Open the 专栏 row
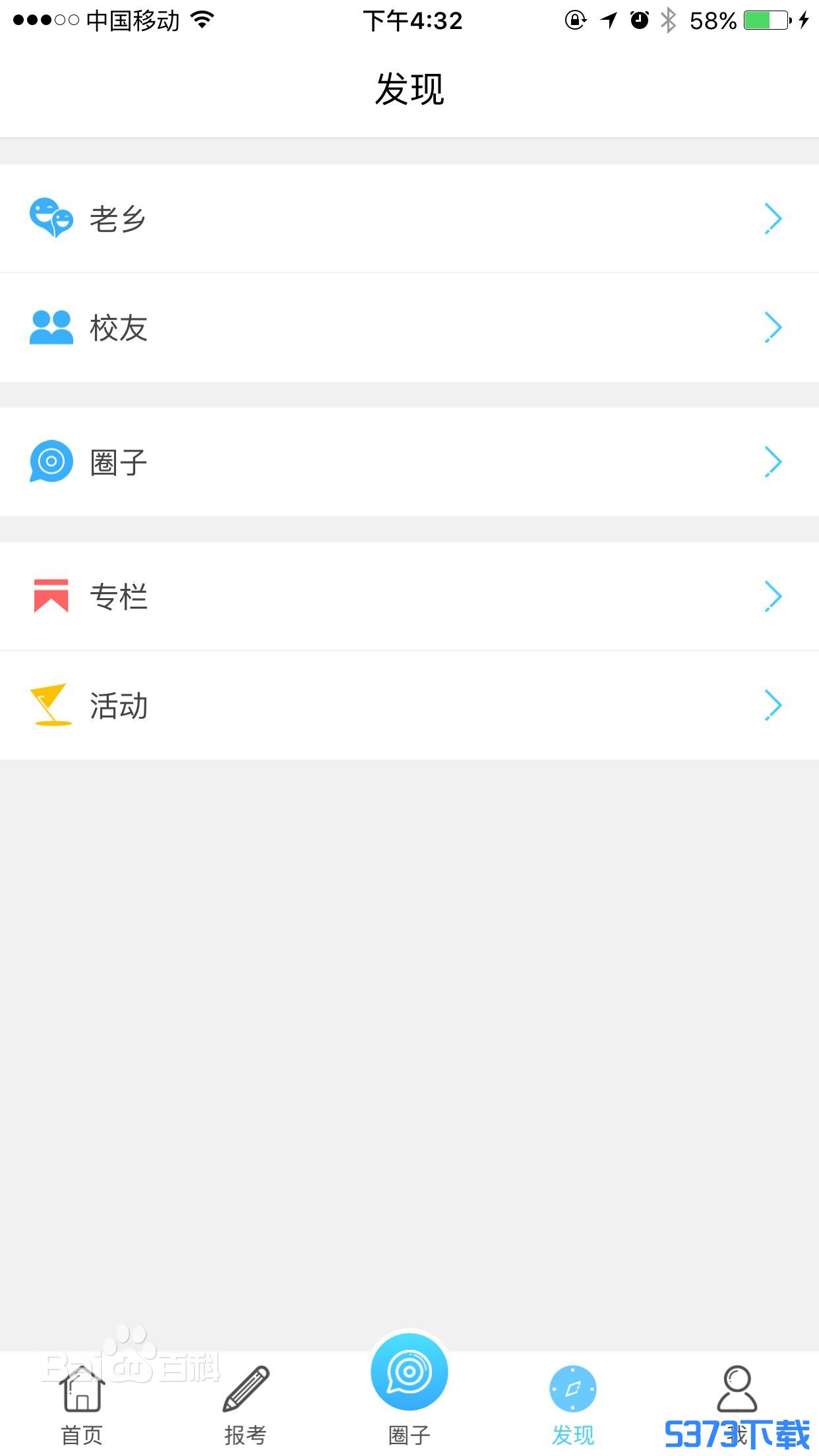The height and width of the screenshot is (1456, 819). coord(409,596)
